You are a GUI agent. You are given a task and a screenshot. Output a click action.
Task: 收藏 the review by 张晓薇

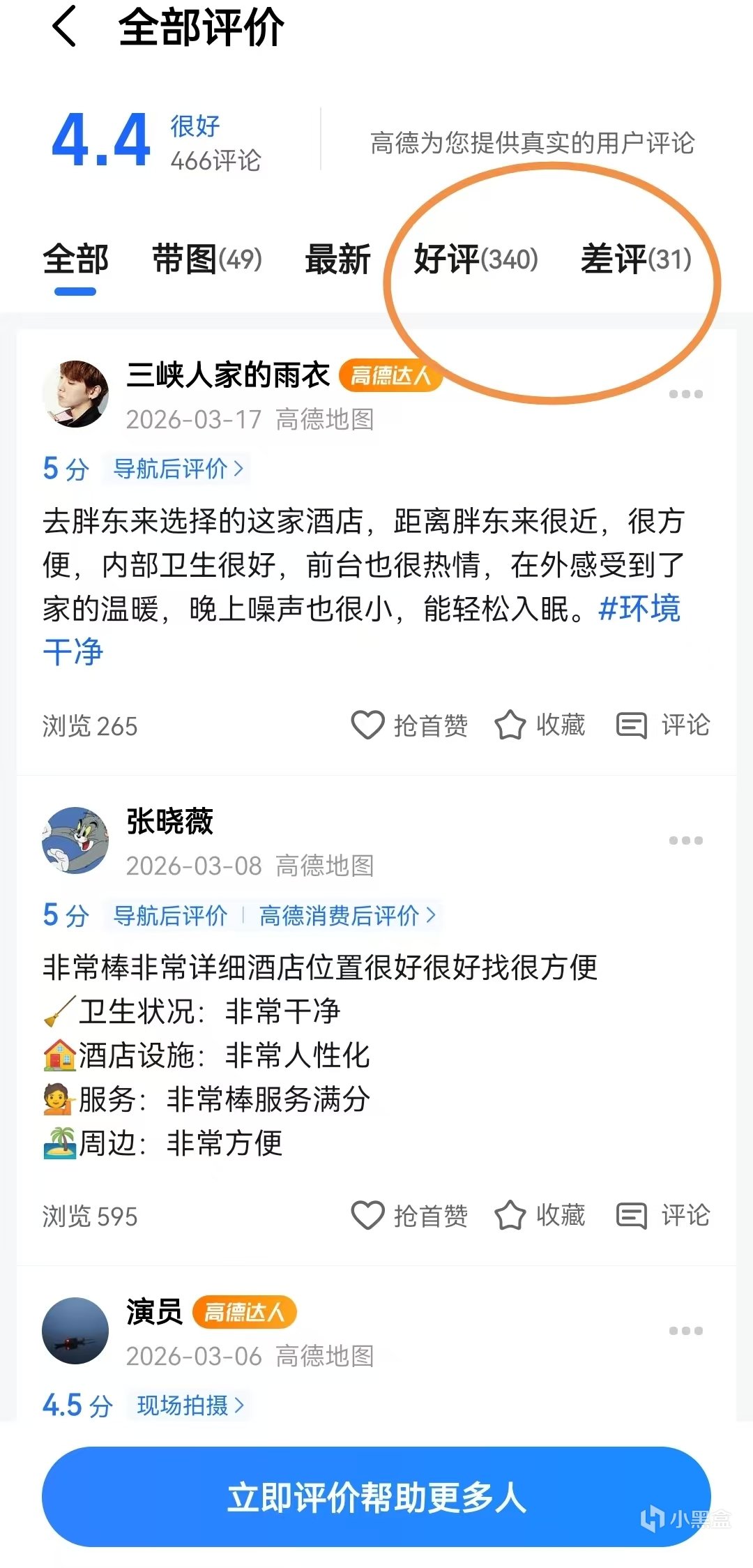pos(540,1216)
